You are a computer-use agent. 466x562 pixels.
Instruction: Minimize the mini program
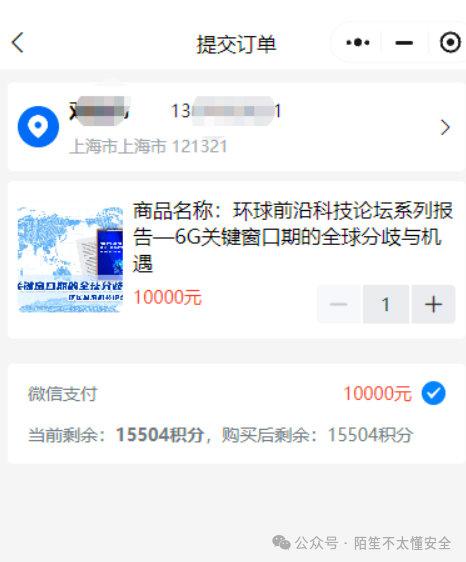point(404,43)
